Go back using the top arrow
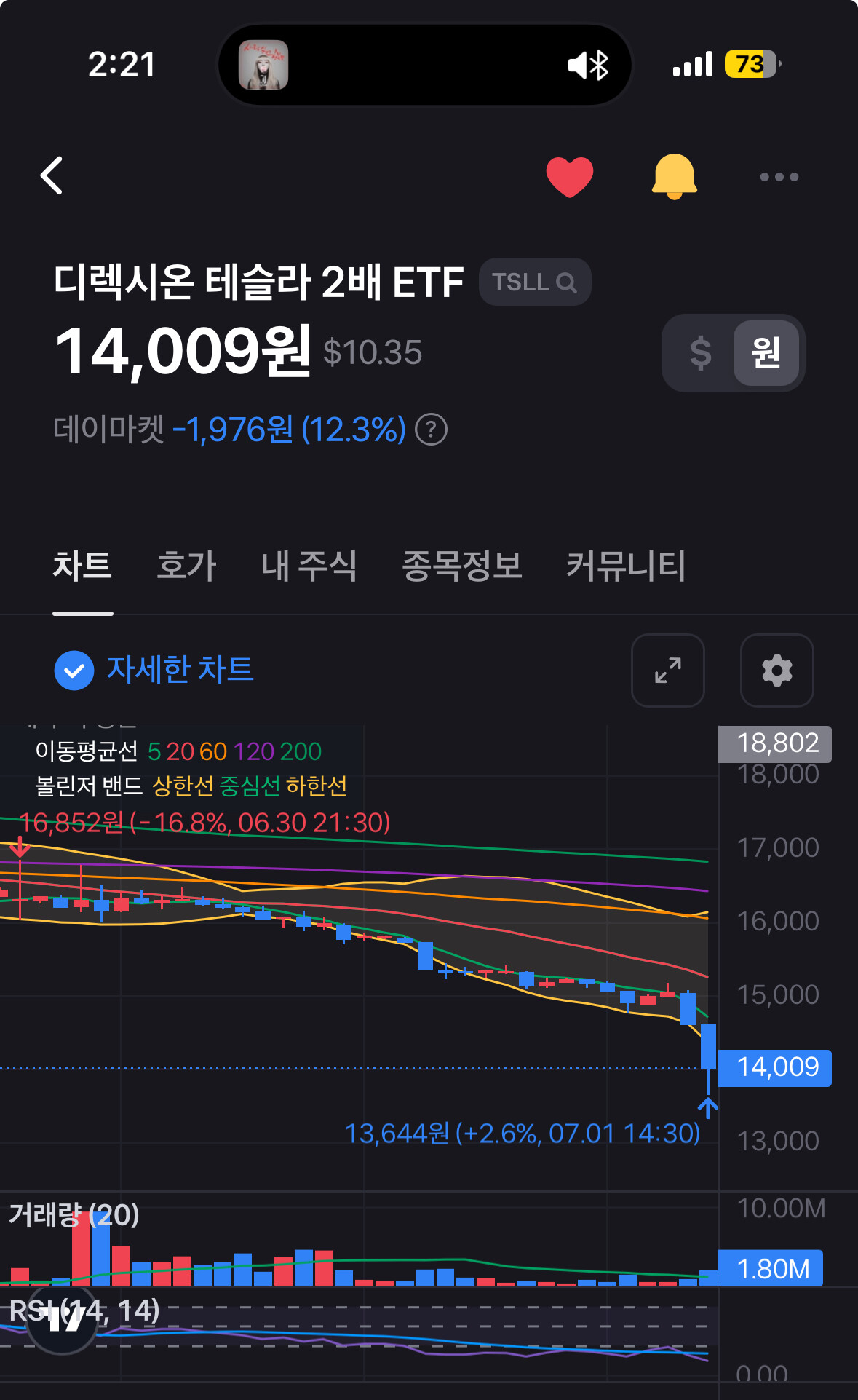This screenshot has height=1400, width=858. (52, 176)
